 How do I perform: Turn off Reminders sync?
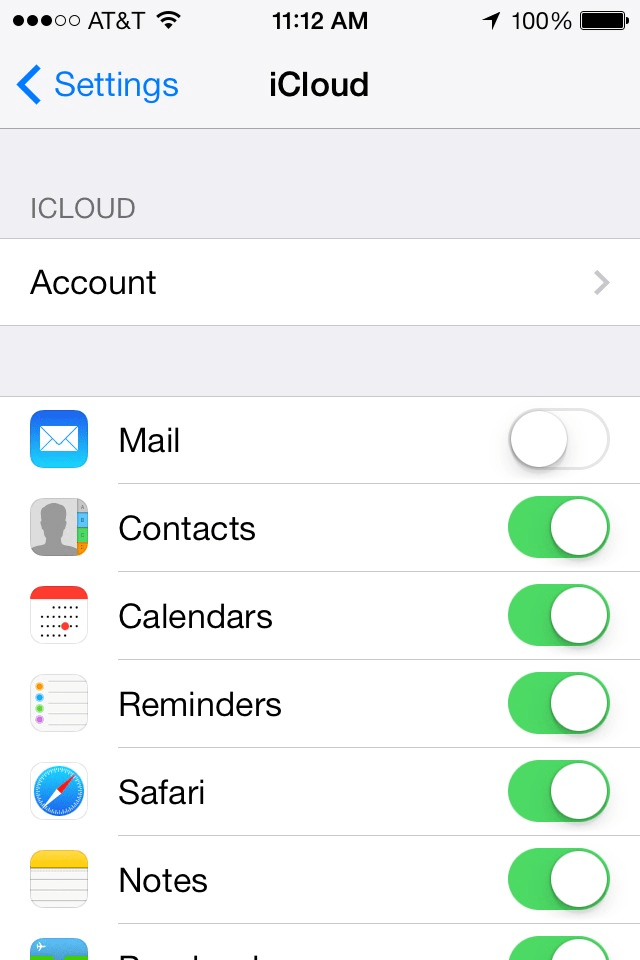click(x=558, y=704)
